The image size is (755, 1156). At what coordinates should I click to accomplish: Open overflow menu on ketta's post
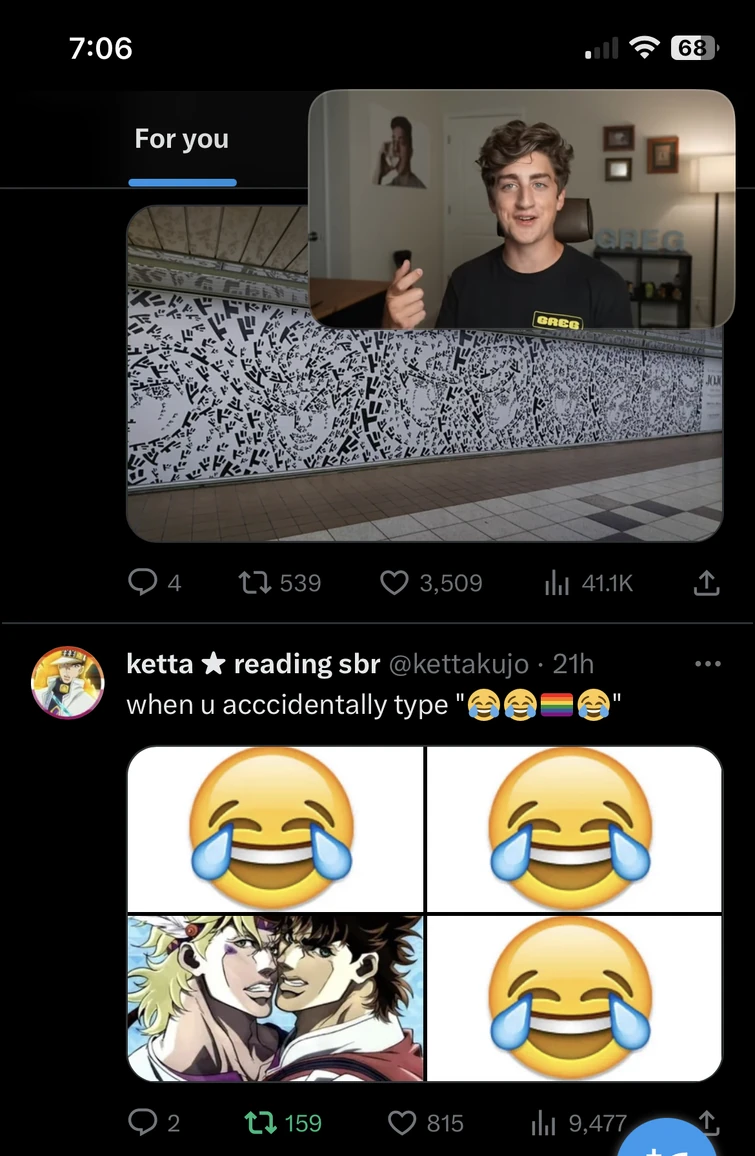tap(707, 664)
